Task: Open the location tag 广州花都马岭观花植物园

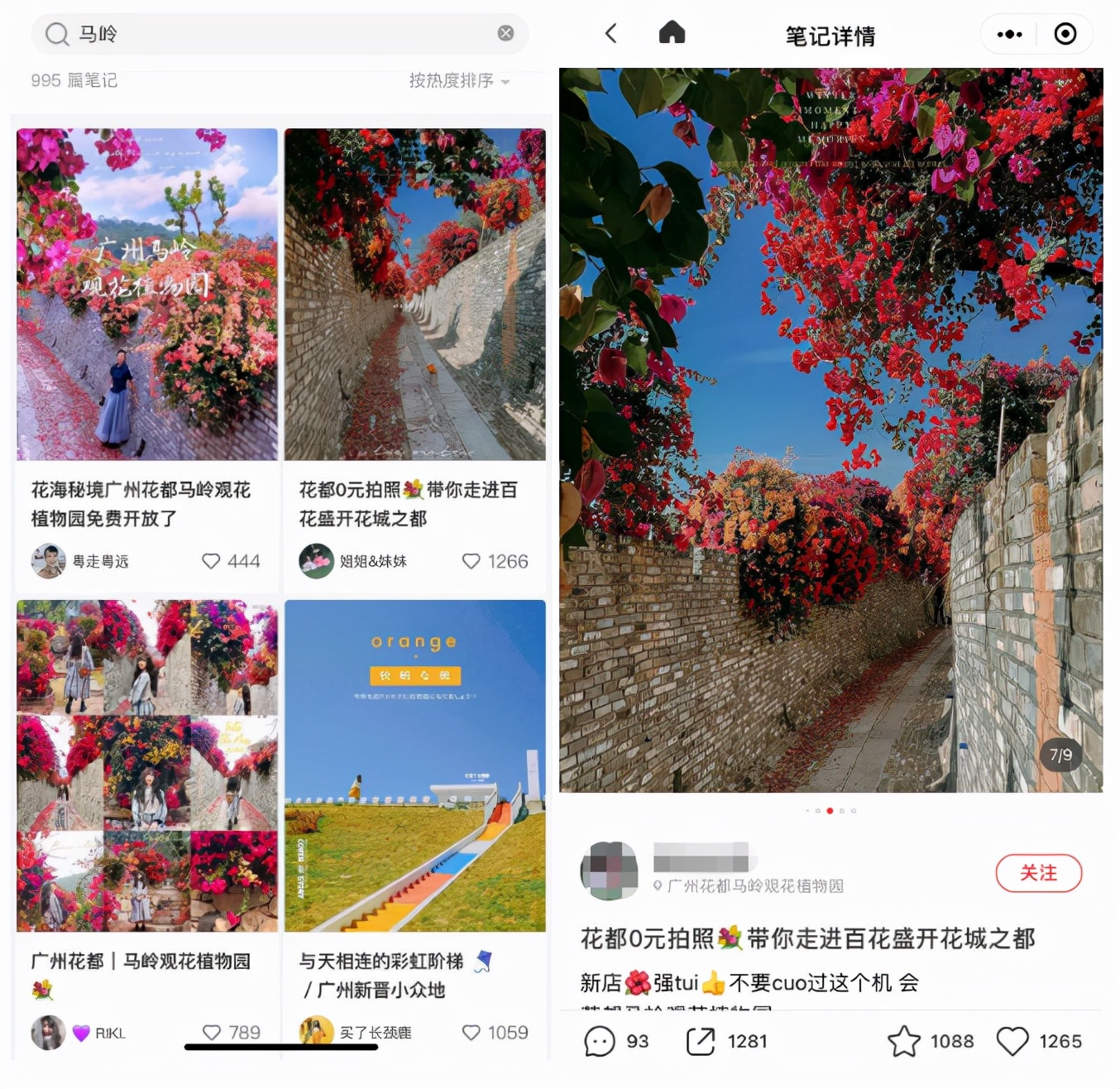Action: (x=754, y=886)
